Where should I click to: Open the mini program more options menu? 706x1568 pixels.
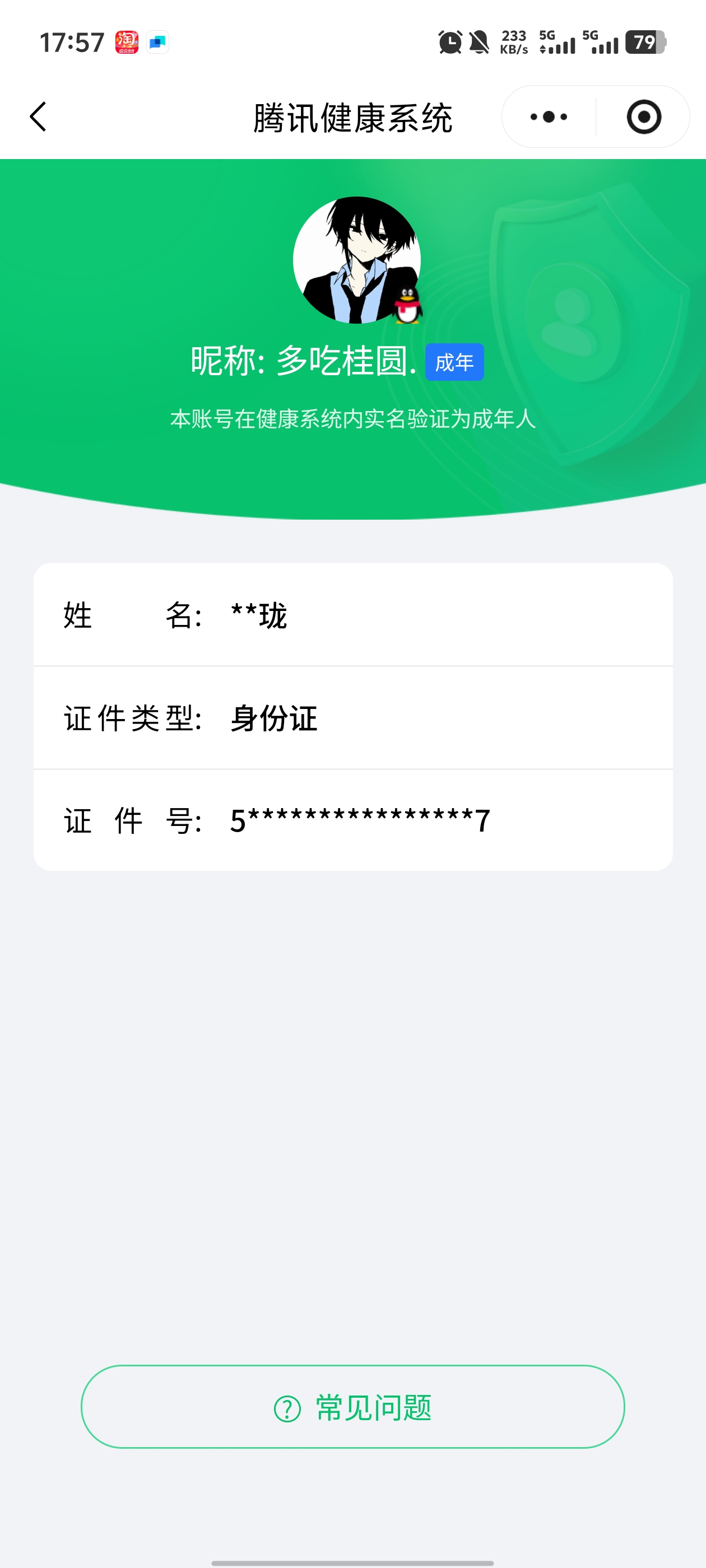[x=548, y=116]
